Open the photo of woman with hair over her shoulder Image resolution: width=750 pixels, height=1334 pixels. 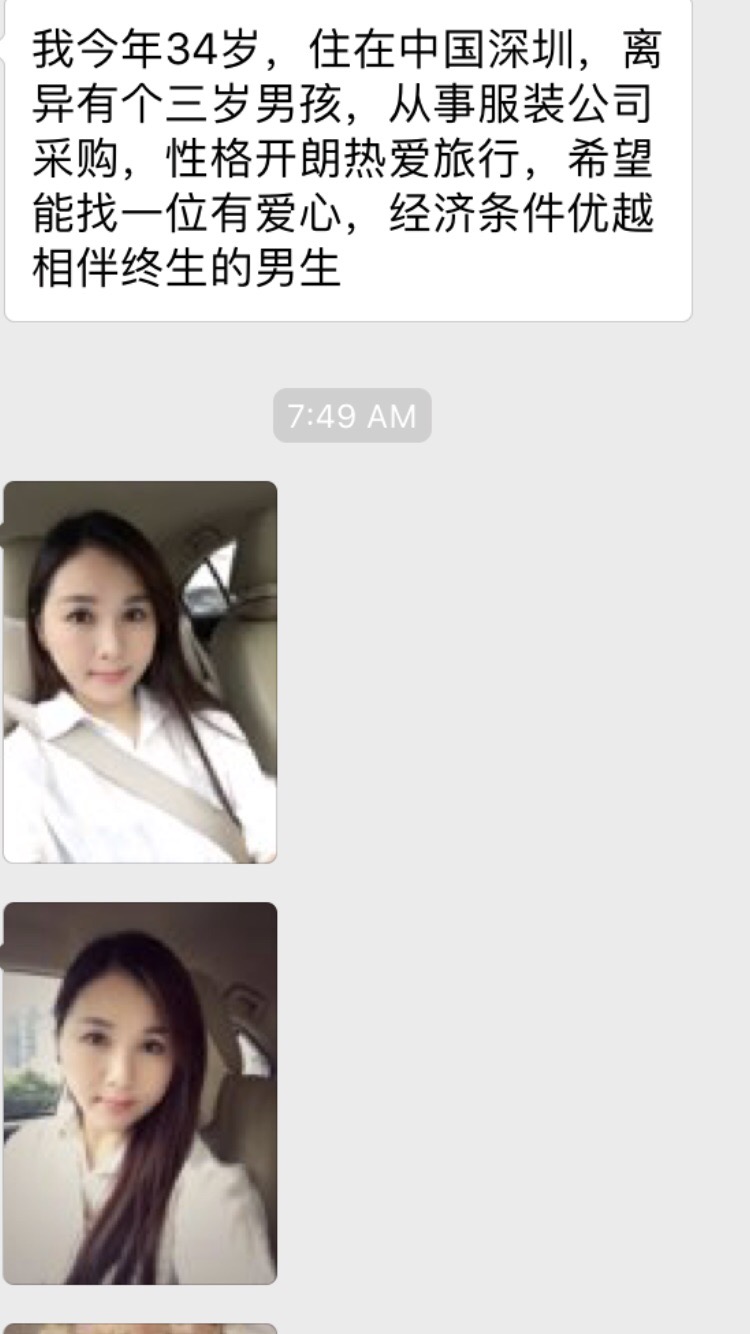coord(140,1093)
